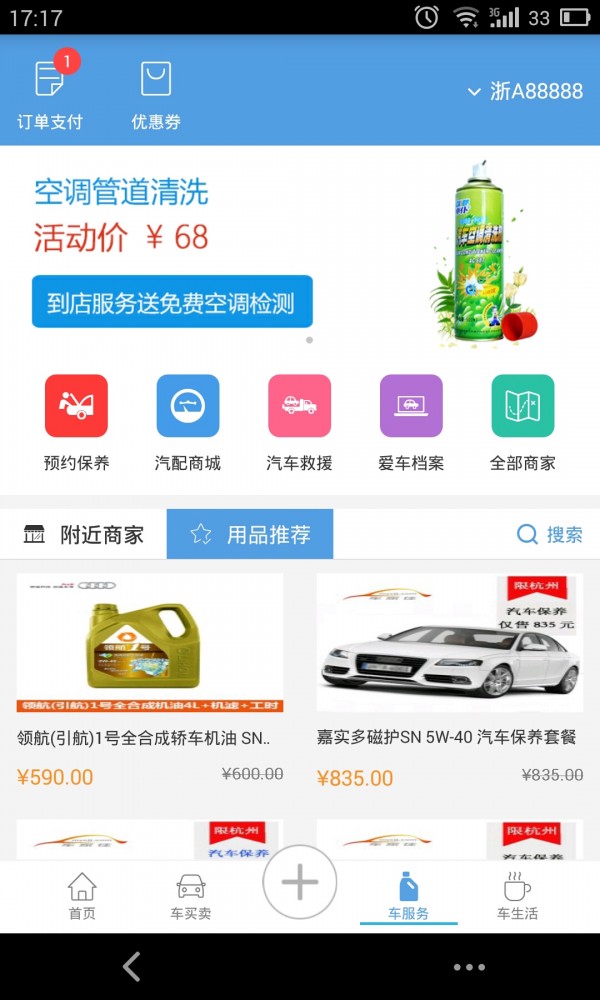Open 汽配商城 parts mall

[188, 422]
